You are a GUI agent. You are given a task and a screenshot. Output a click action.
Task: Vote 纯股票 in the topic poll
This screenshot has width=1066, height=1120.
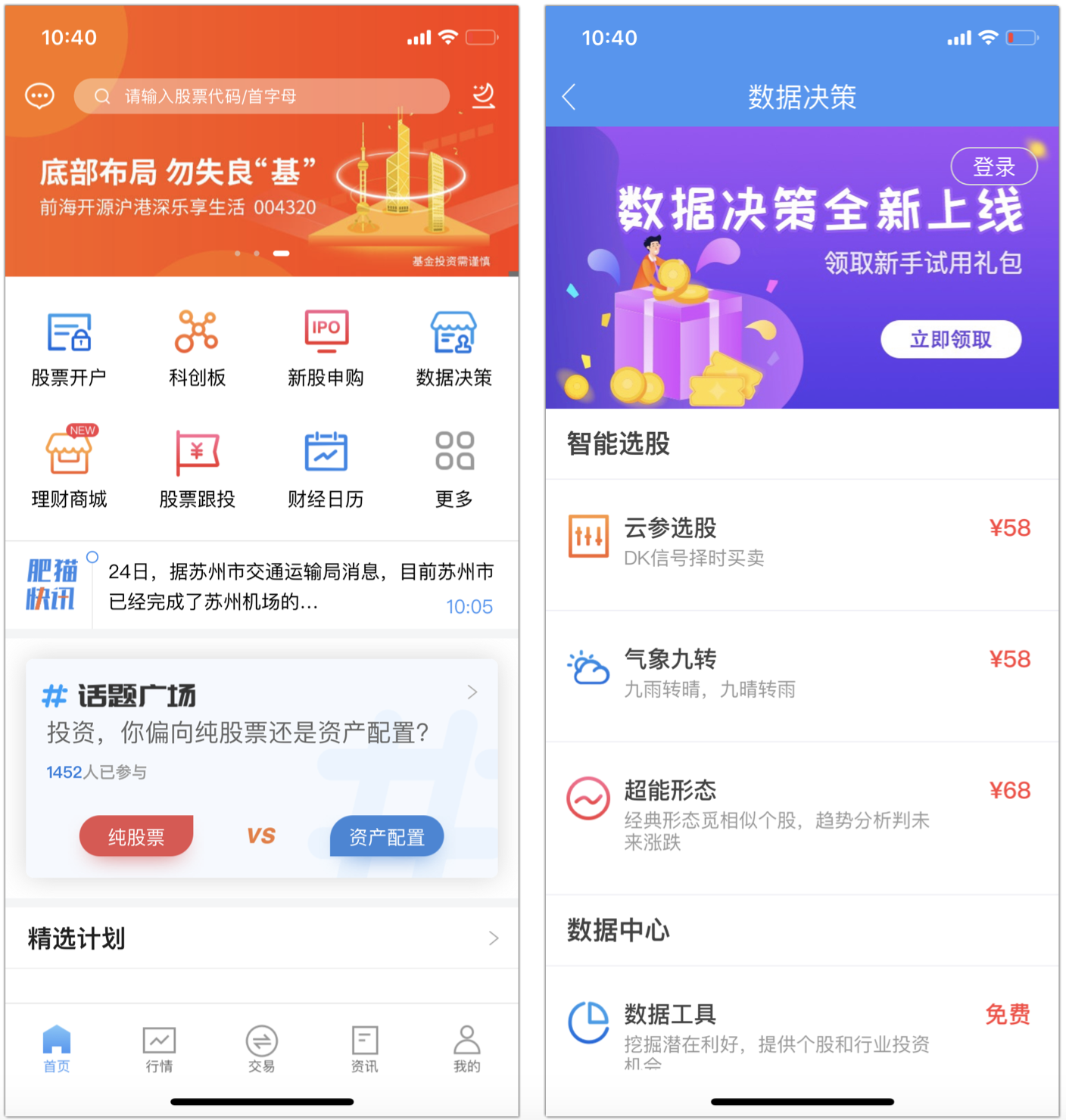[136, 836]
